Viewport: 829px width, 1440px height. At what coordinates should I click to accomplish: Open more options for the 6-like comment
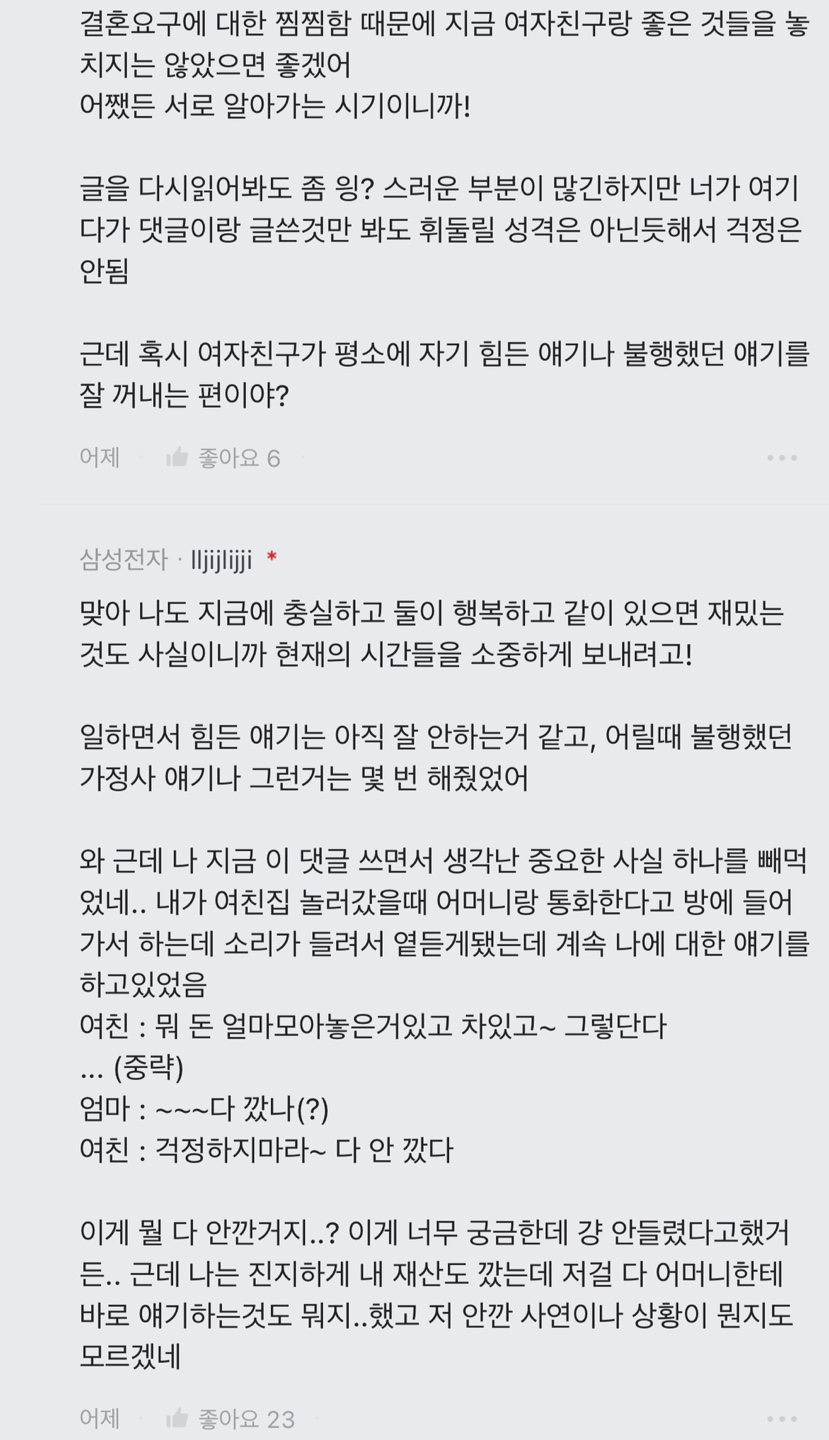tap(781, 458)
